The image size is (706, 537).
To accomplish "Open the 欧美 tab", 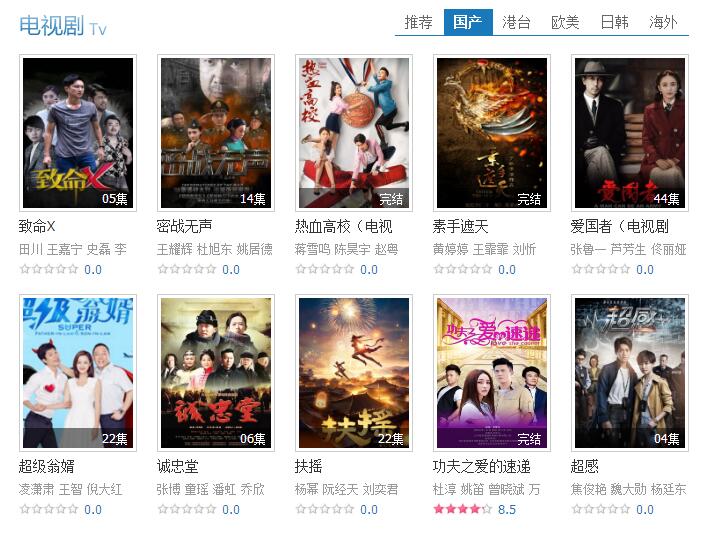I will click(566, 22).
